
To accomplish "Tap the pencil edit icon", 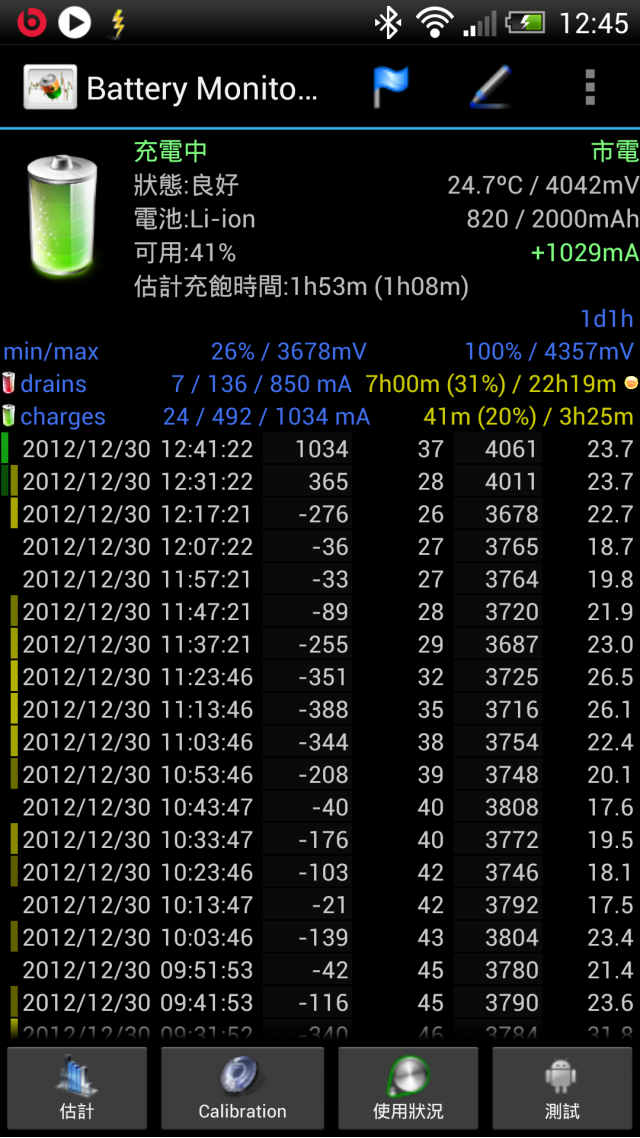I will tap(491, 88).
